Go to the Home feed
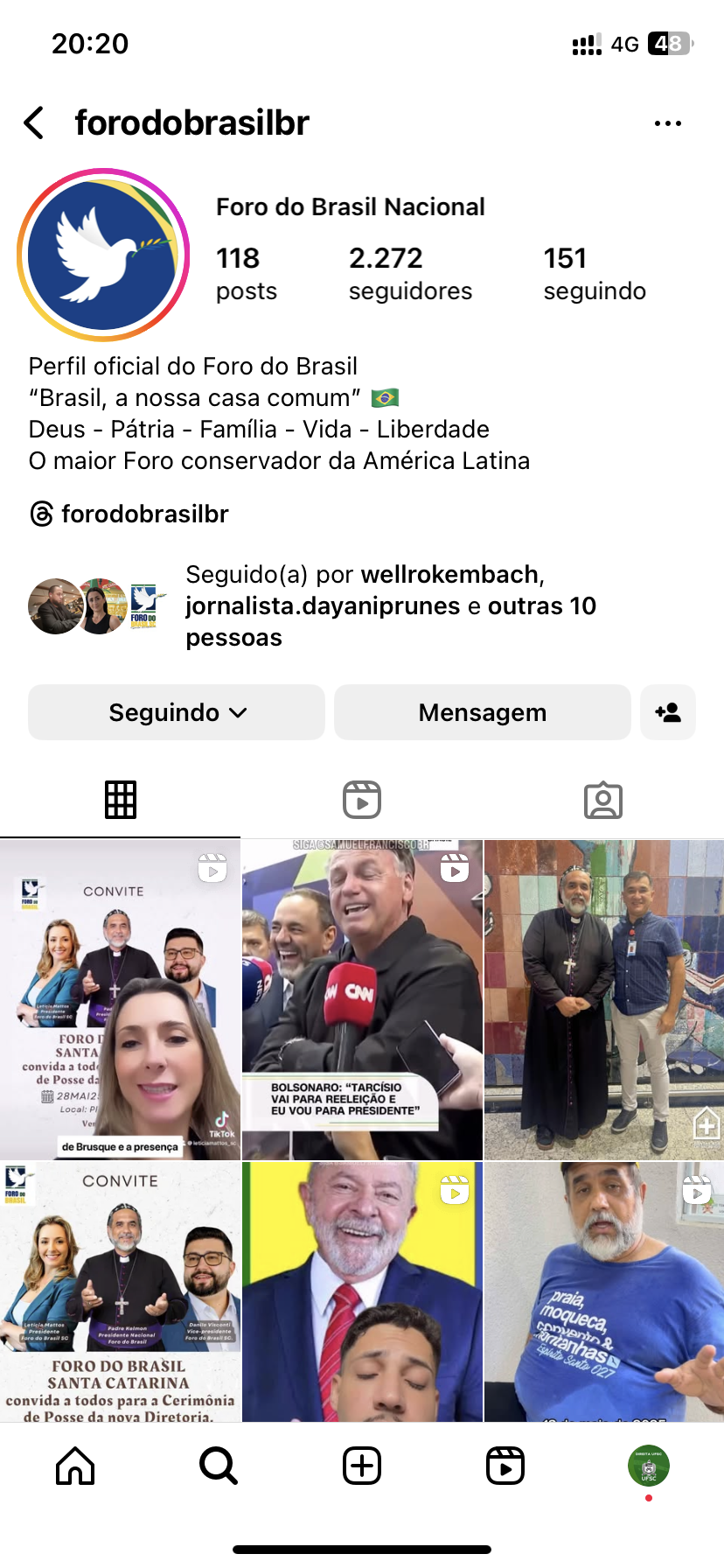 coord(75,1466)
